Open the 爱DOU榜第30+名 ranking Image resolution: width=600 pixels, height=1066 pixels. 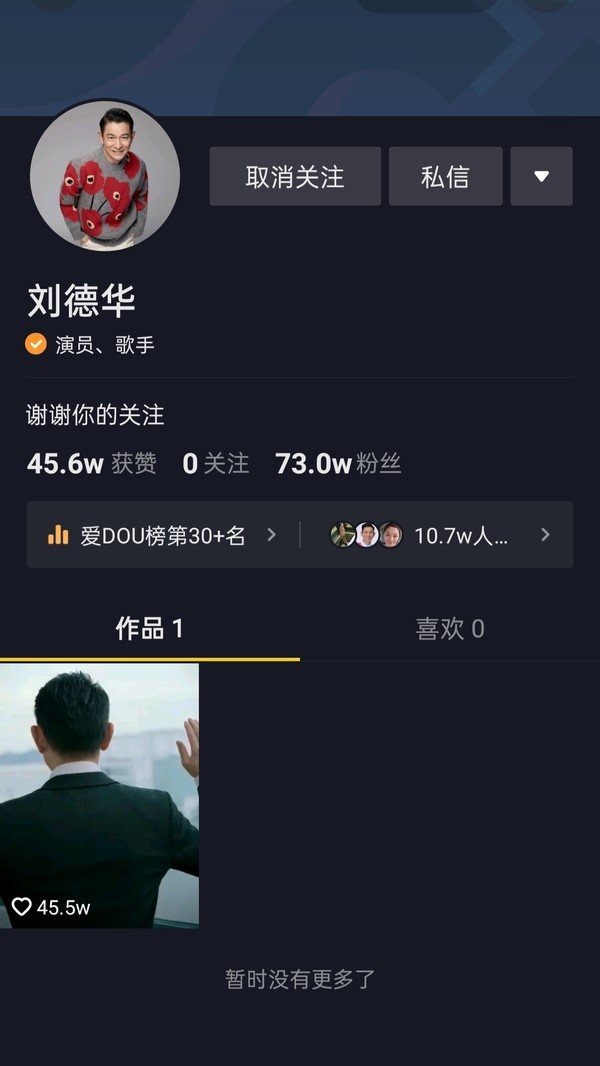pyautogui.click(x=162, y=535)
